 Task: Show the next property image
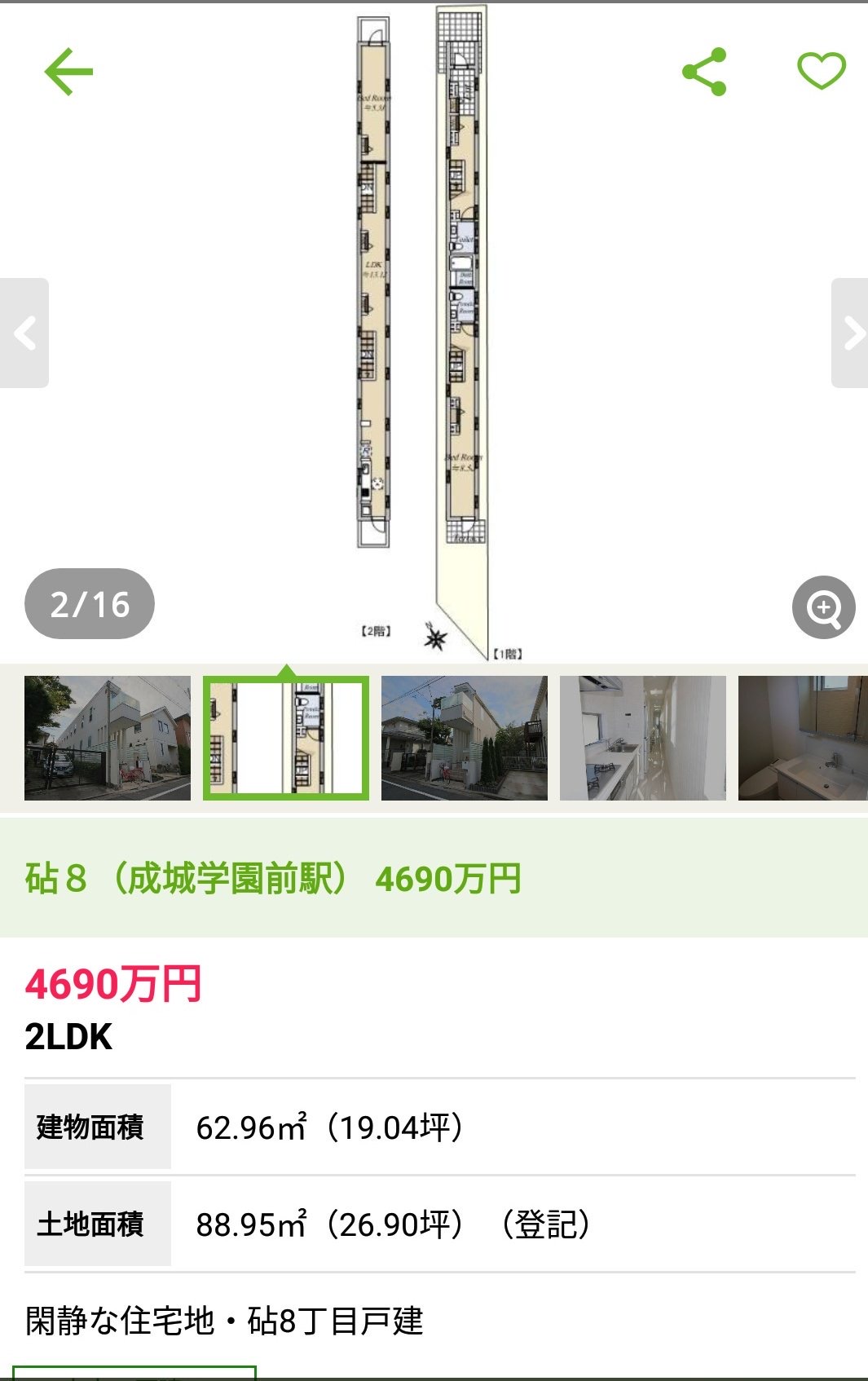point(851,333)
